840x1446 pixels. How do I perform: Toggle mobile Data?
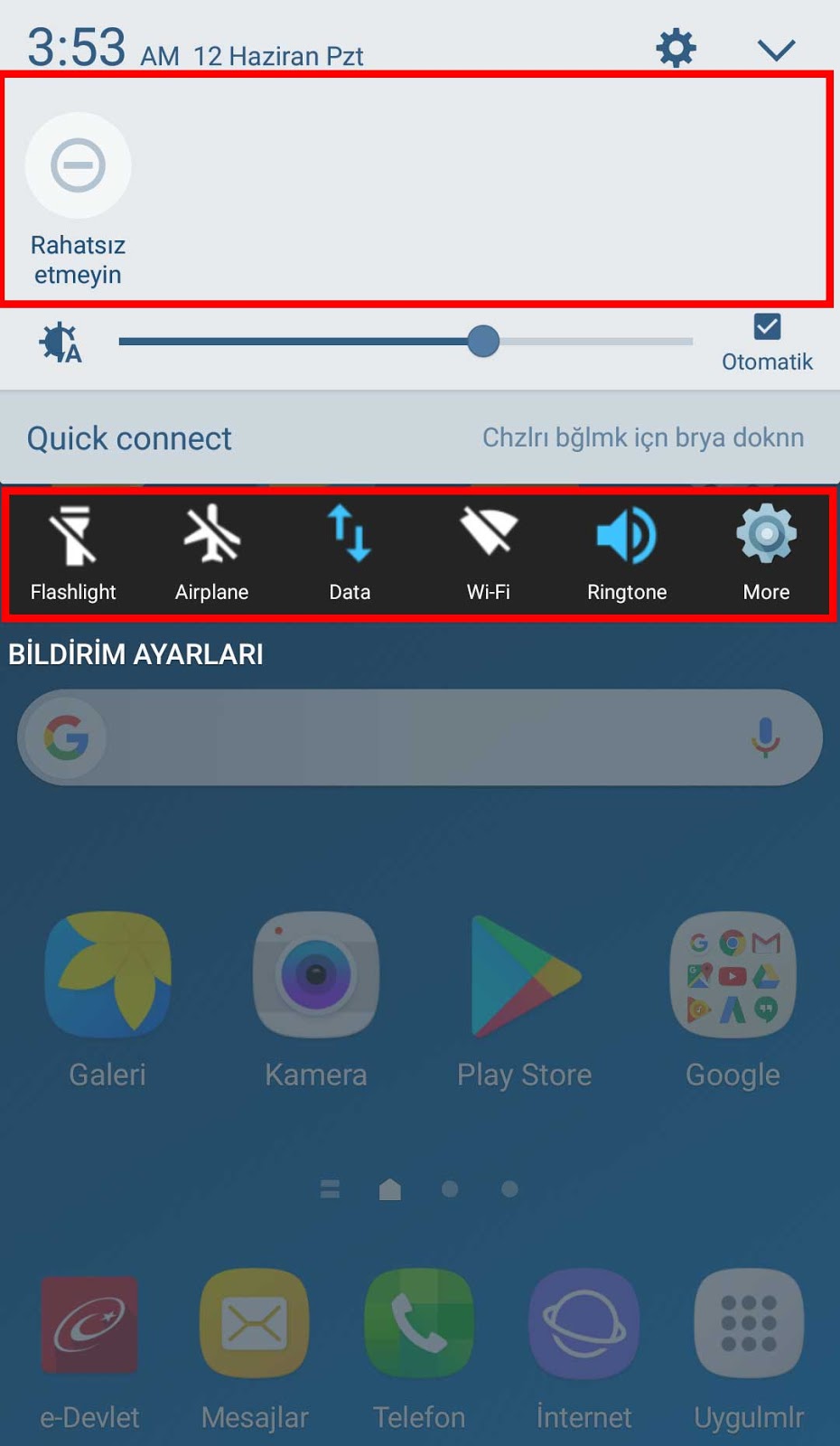click(350, 553)
